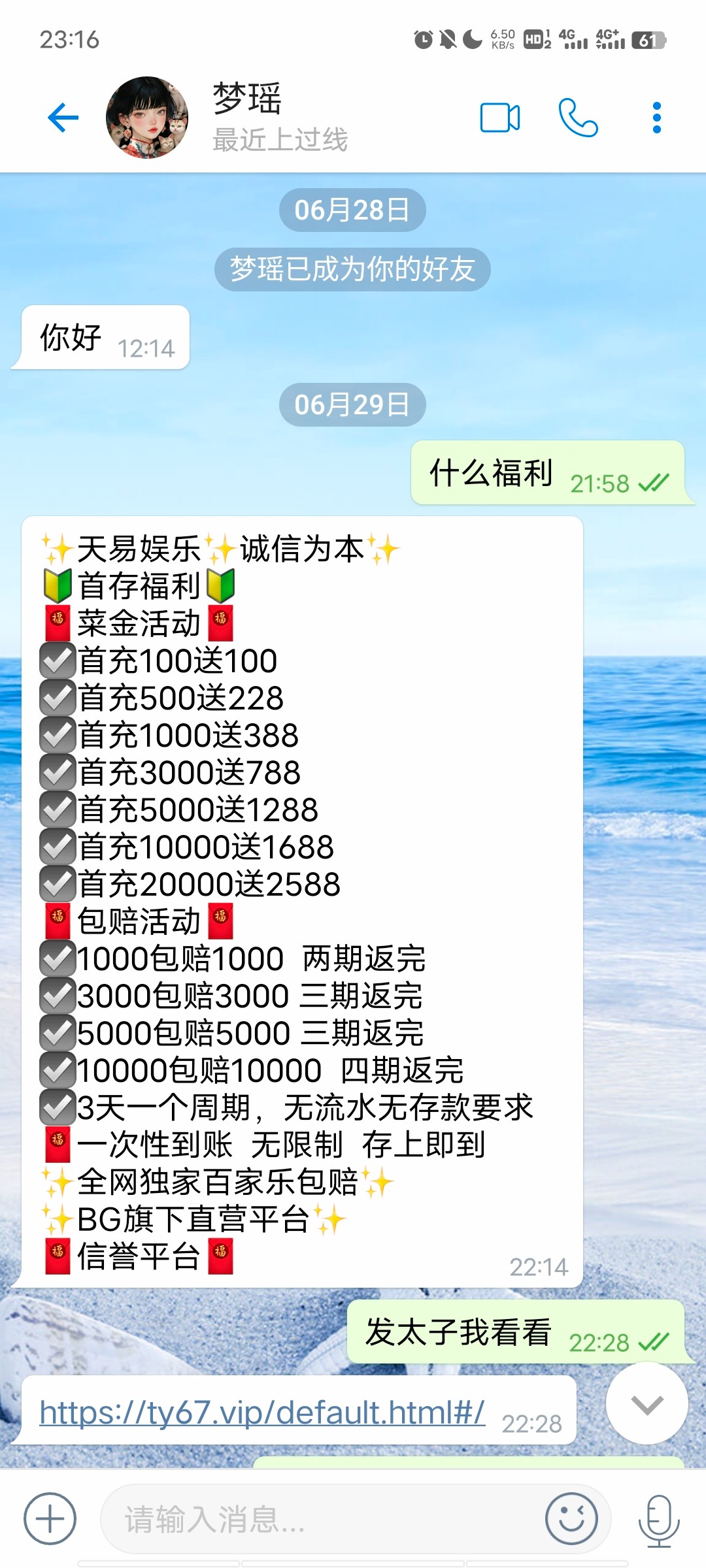Open the plus attachment menu
Image resolution: width=706 pixels, height=1568 pixels.
pyautogui.click(x=50, y=1519)
